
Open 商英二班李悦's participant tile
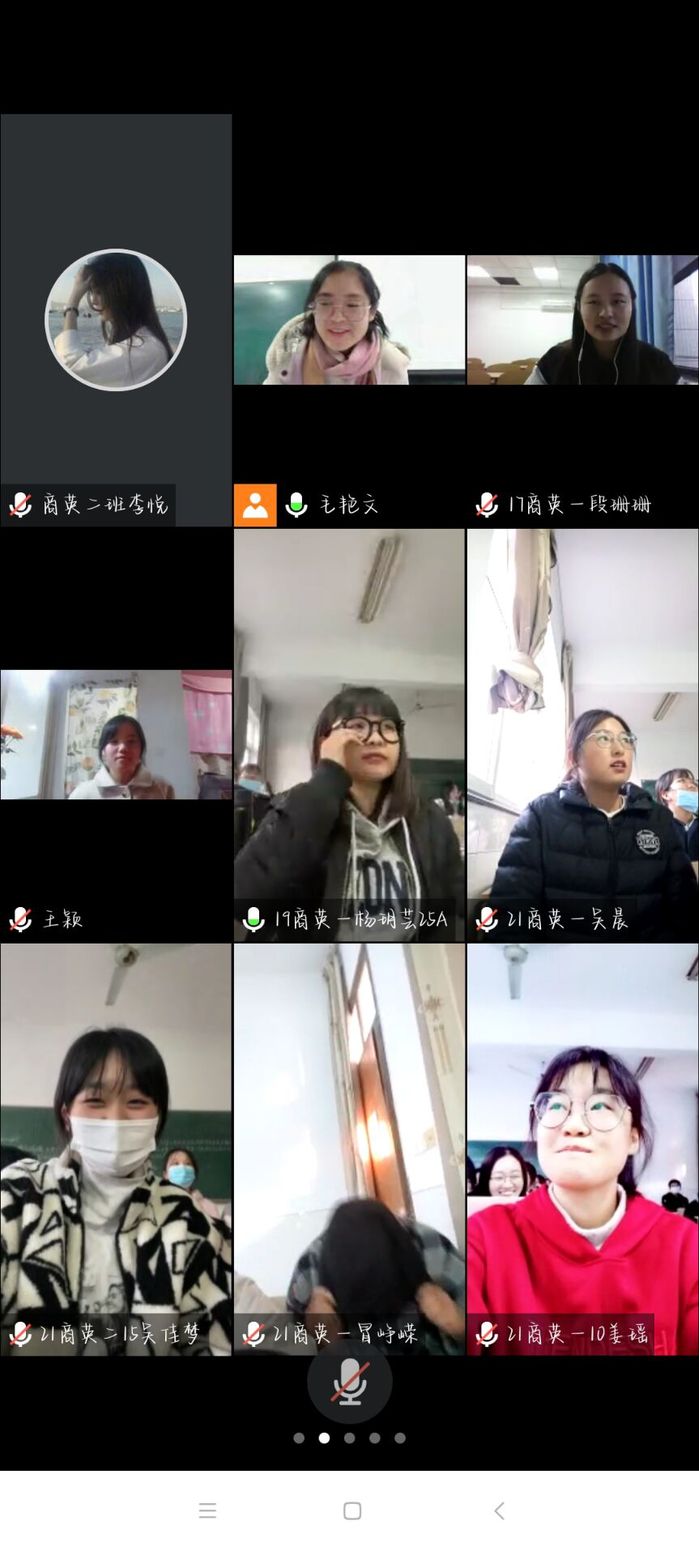coord(116,320)
